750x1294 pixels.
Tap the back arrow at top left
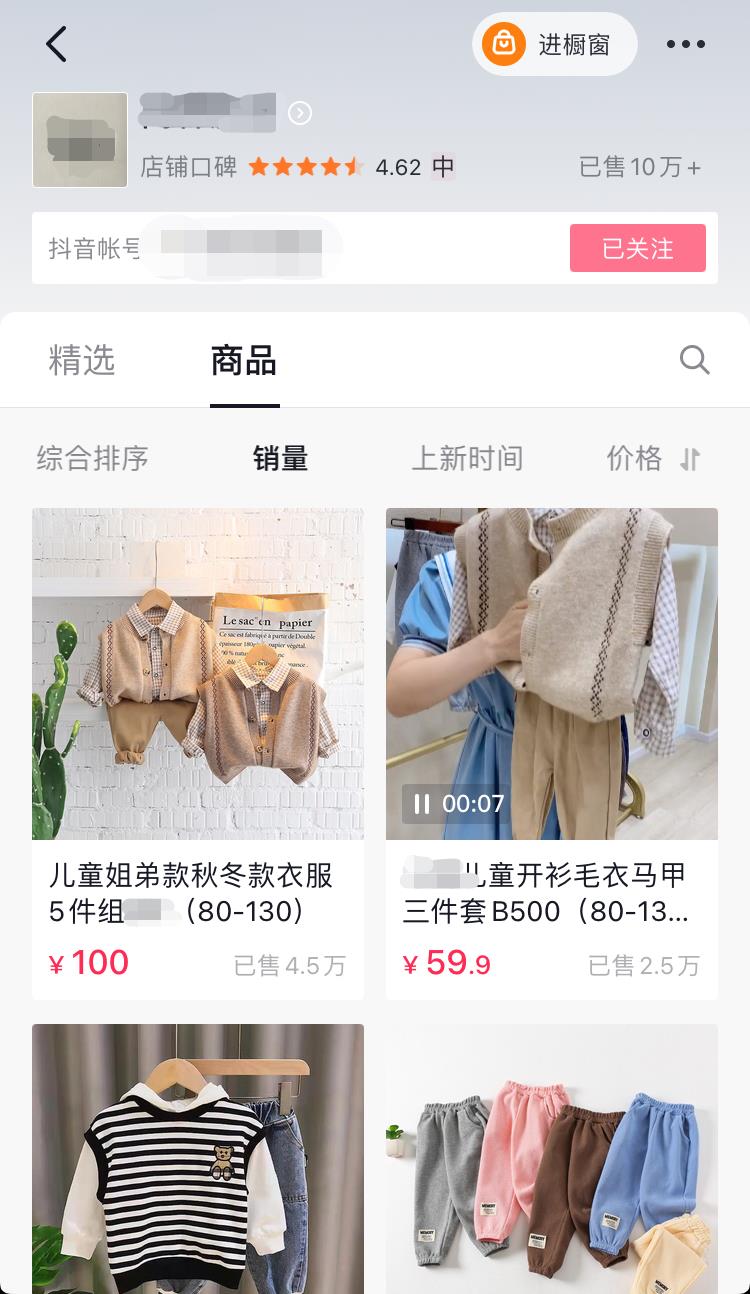(x=56, y=44)
